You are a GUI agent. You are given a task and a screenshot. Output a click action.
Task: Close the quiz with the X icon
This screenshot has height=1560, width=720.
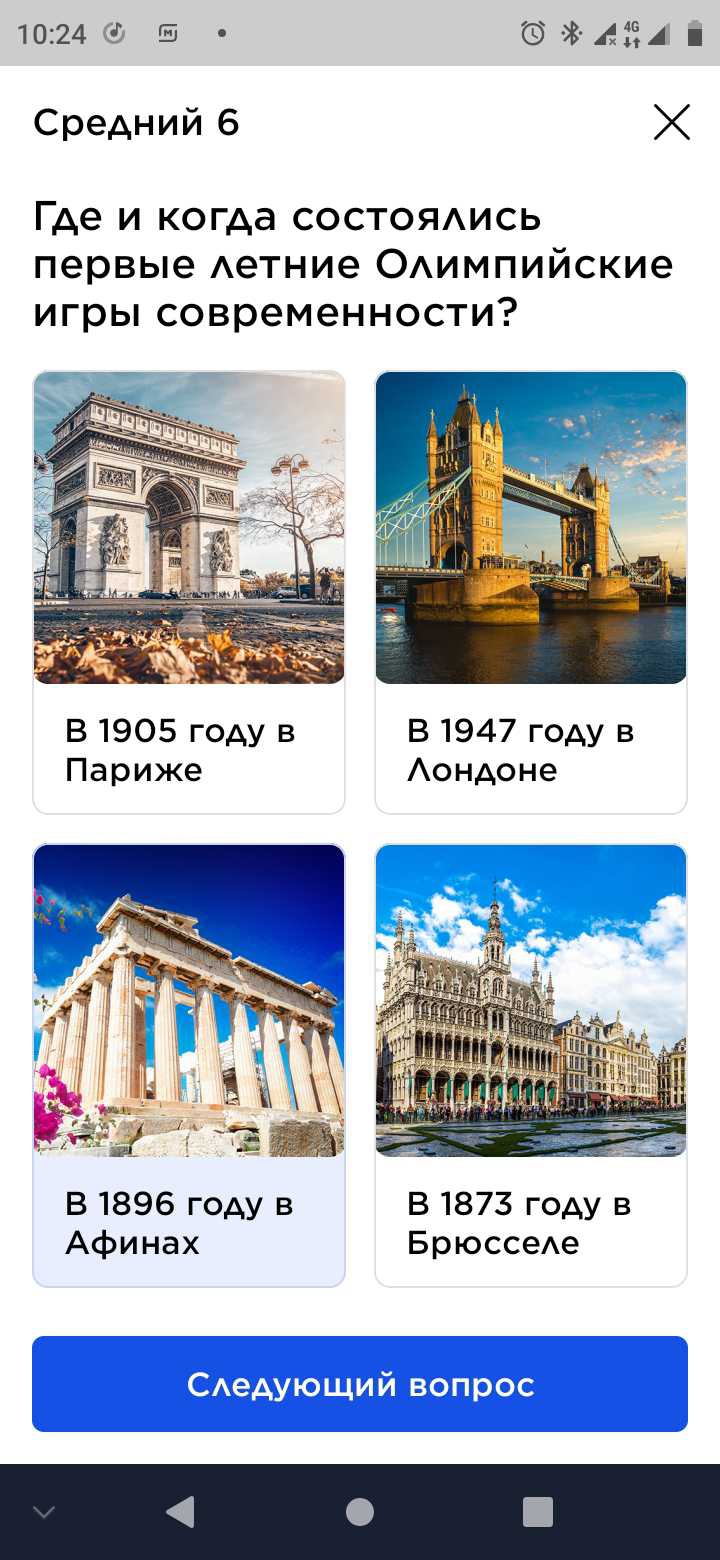671,123
